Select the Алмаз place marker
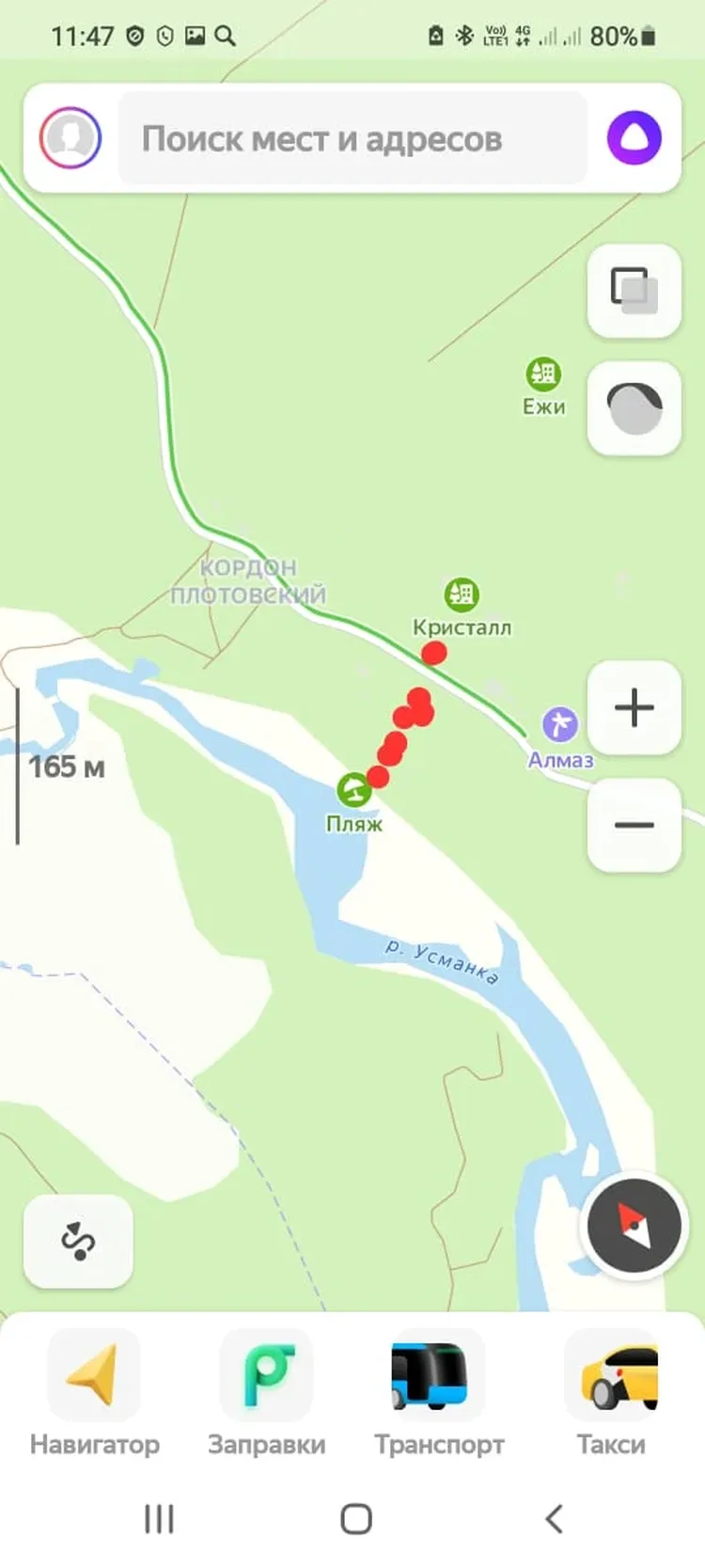Image resolution: width=705 pixels, height=1568 pixels. coord(560,724)
